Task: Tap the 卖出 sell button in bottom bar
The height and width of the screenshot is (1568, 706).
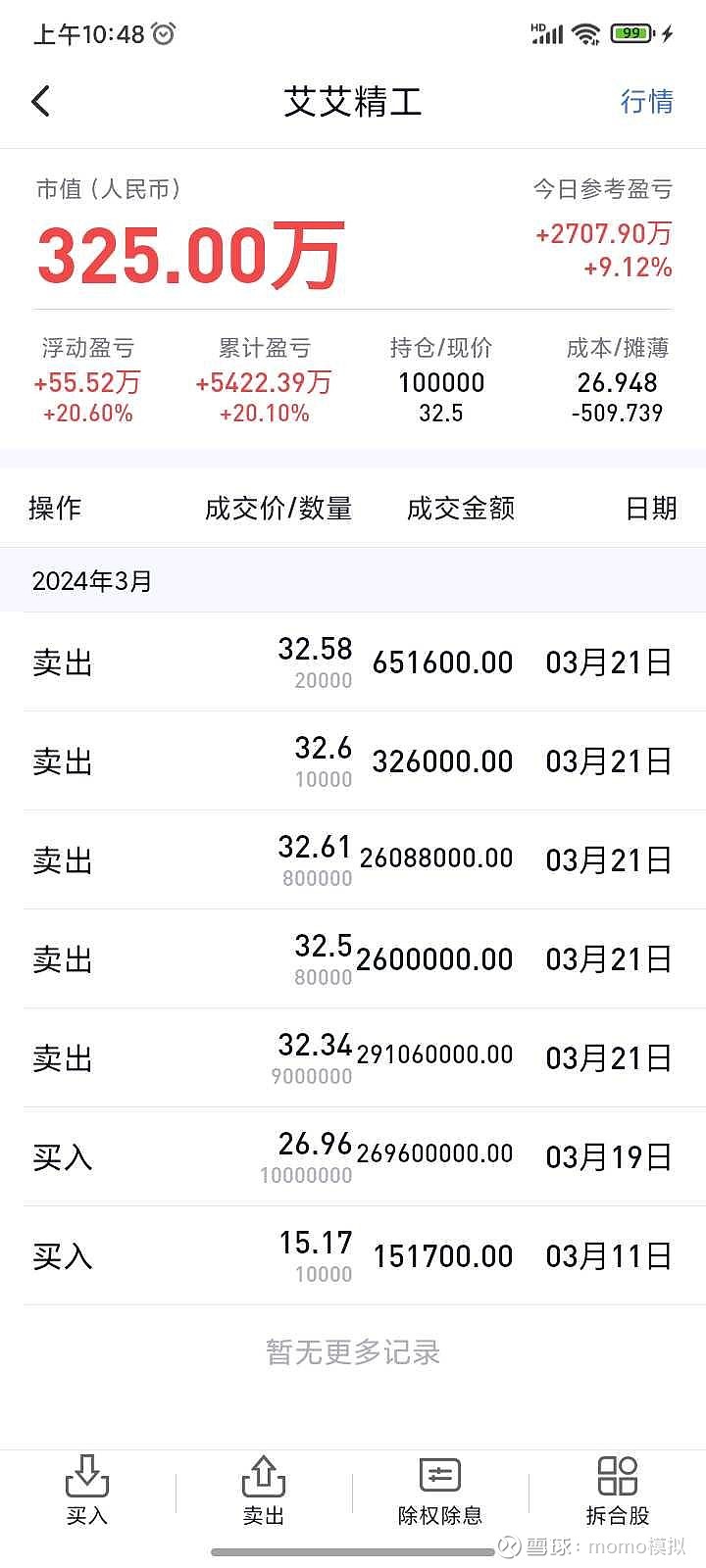Action: (x=264, y=1491)
